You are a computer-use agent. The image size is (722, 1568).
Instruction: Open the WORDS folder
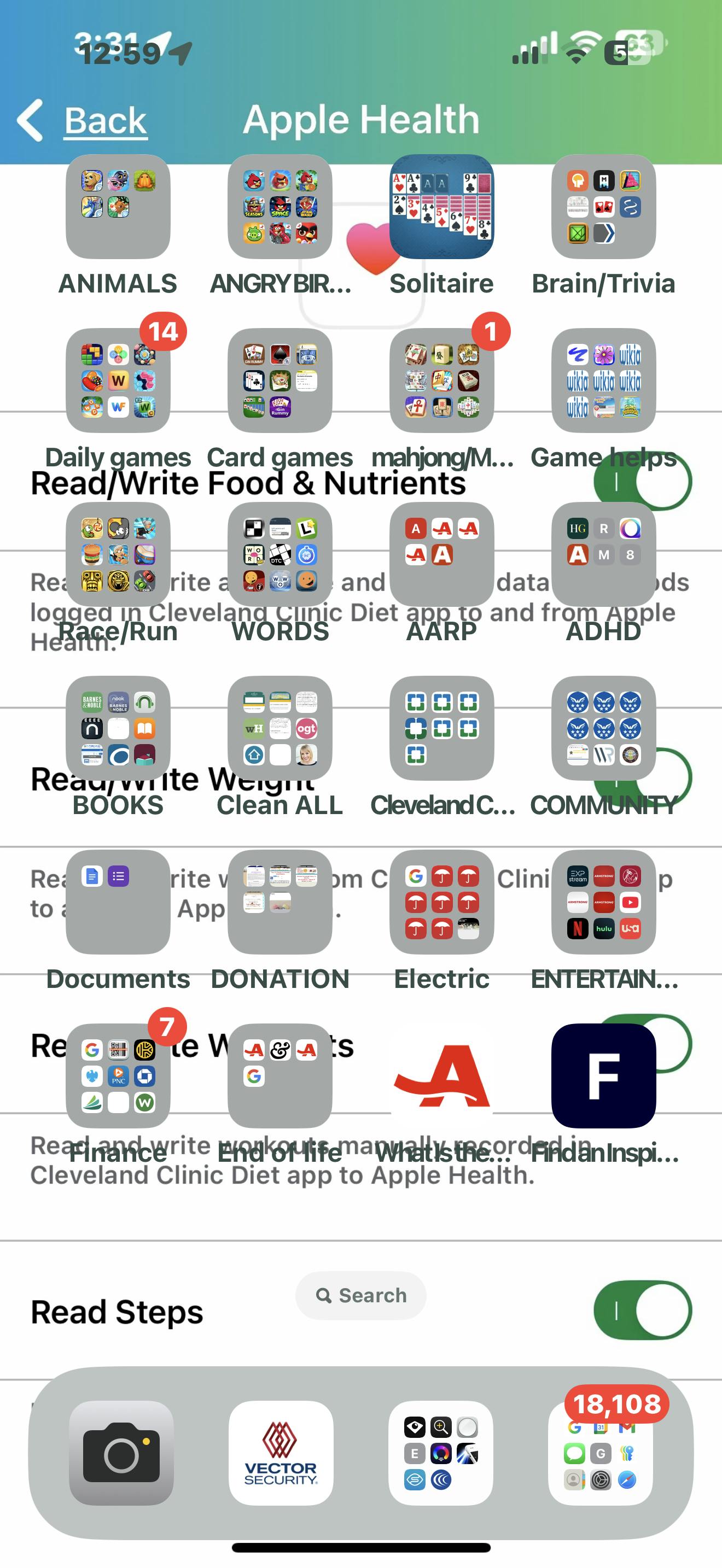tap(280, 554)
